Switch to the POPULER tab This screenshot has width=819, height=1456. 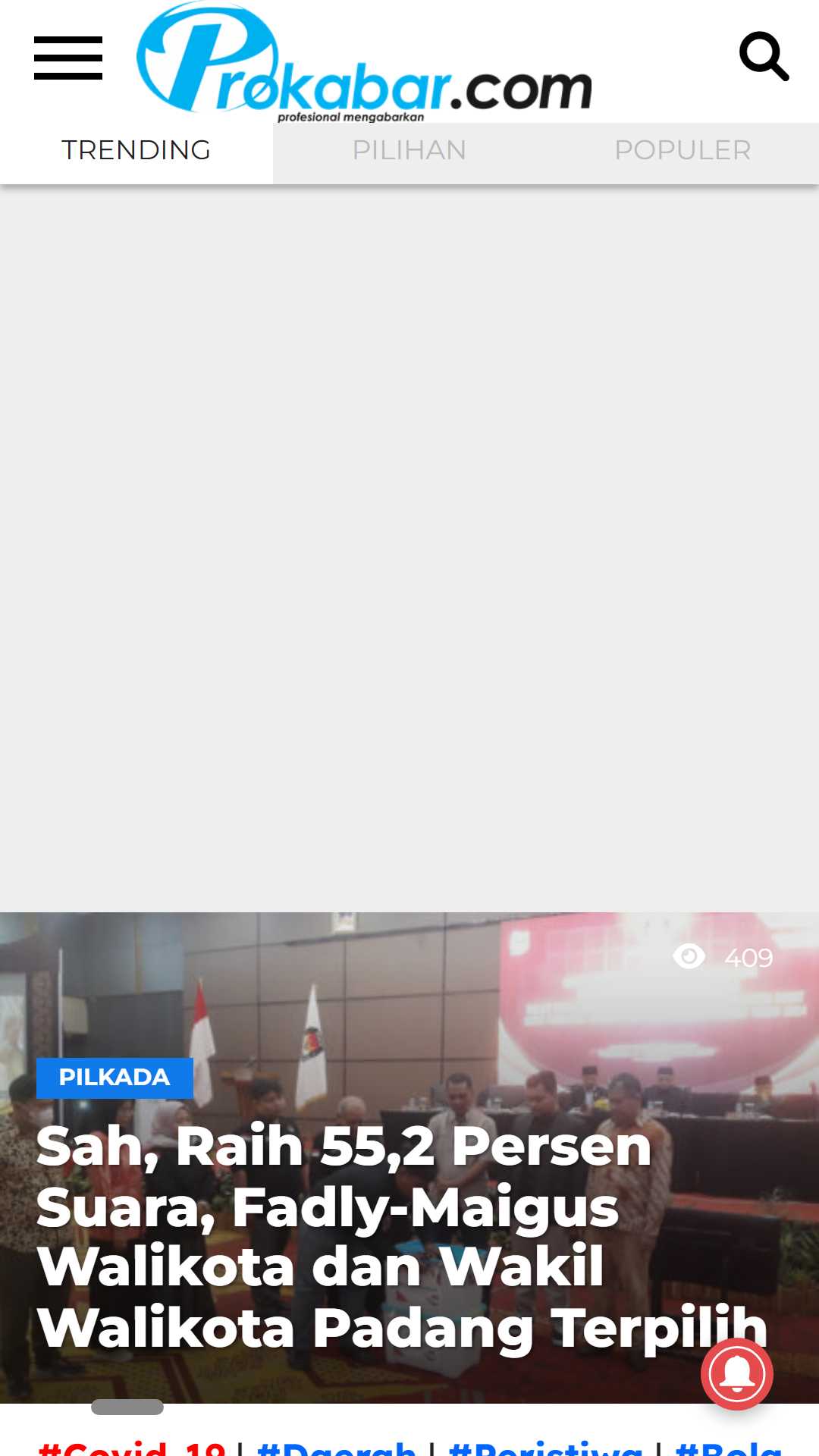pyautogui.click(x=682, y=150)
